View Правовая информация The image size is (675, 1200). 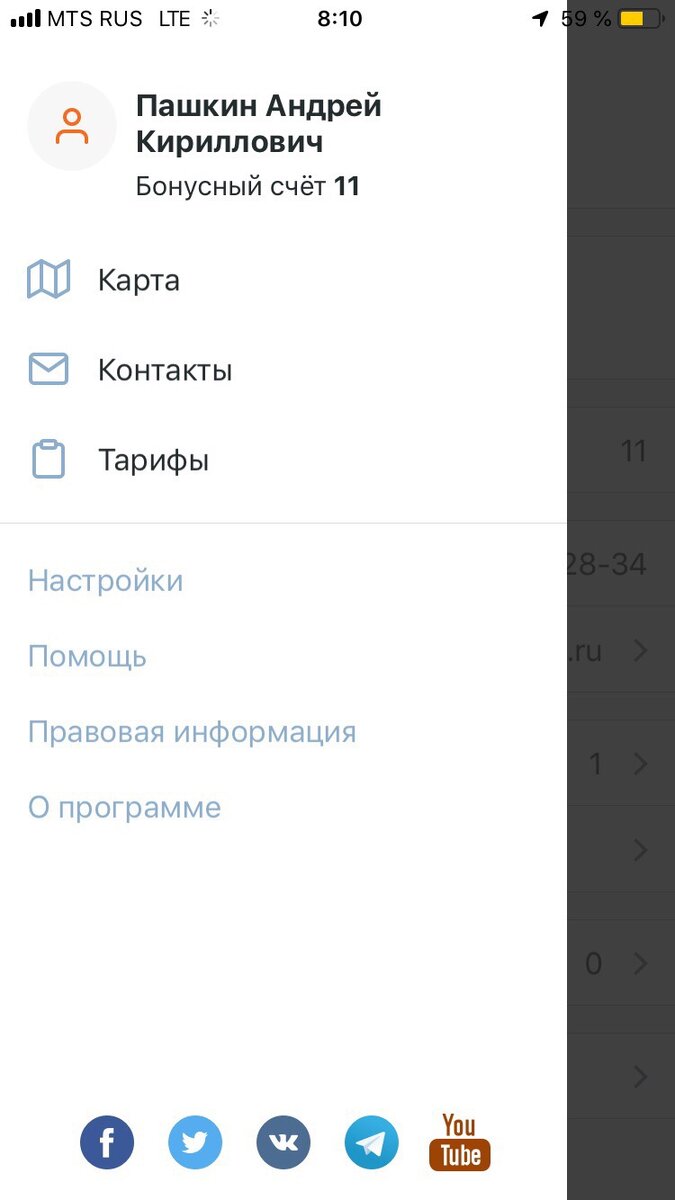pyautogui.click(x=192, y=732)
